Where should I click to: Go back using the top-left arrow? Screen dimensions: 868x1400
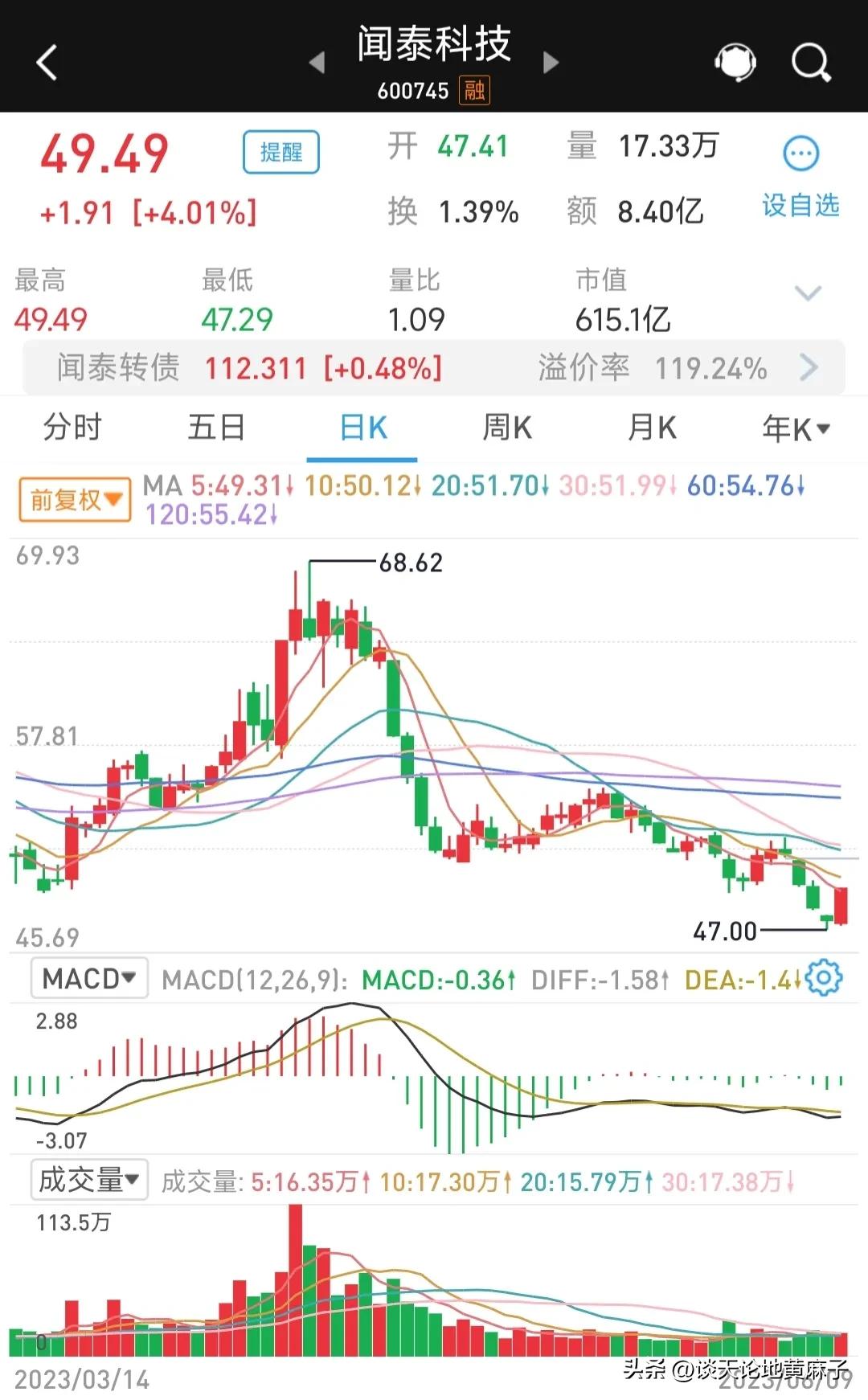47,63
